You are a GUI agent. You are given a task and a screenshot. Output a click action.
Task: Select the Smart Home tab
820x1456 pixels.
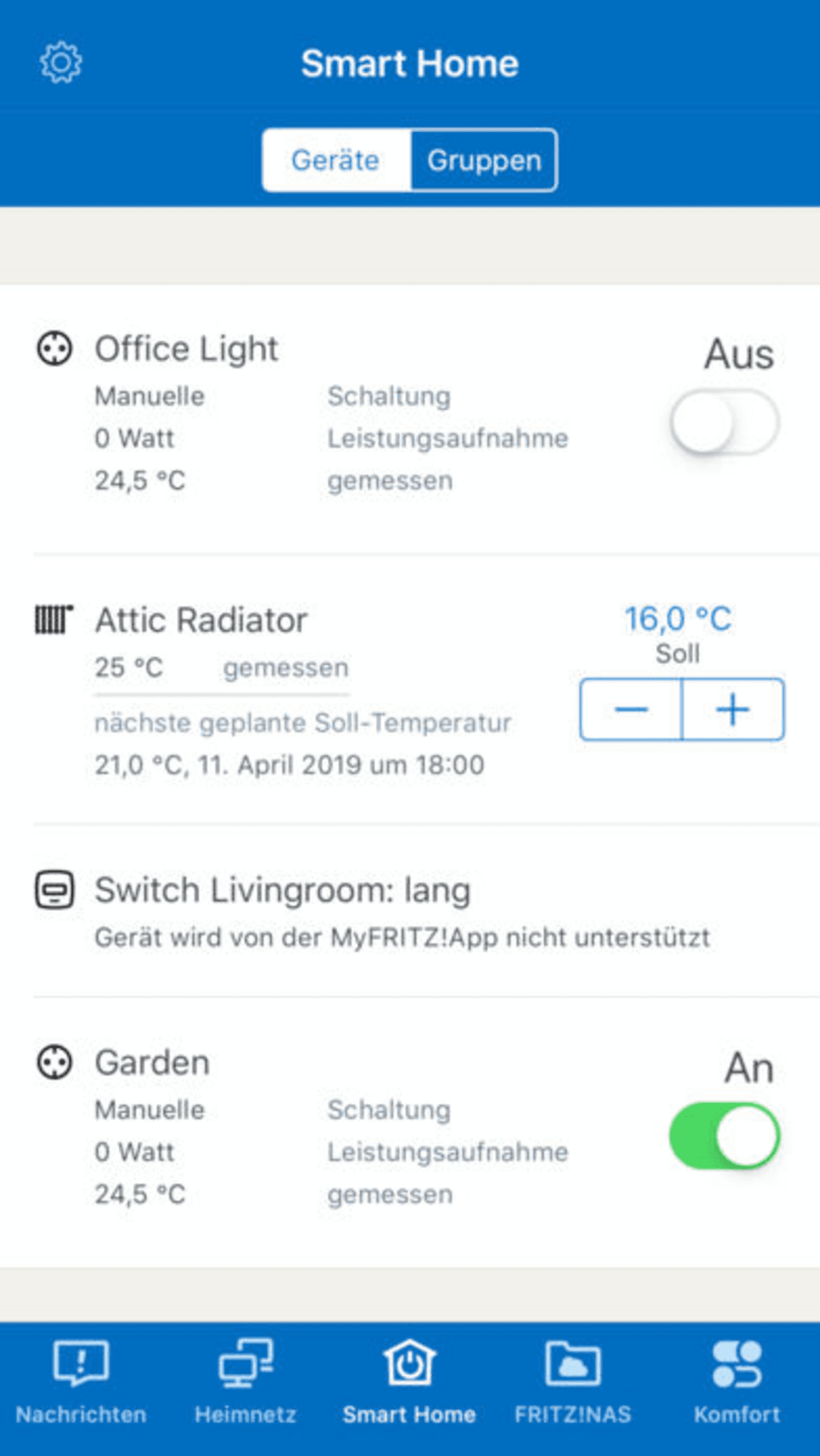409,1384
